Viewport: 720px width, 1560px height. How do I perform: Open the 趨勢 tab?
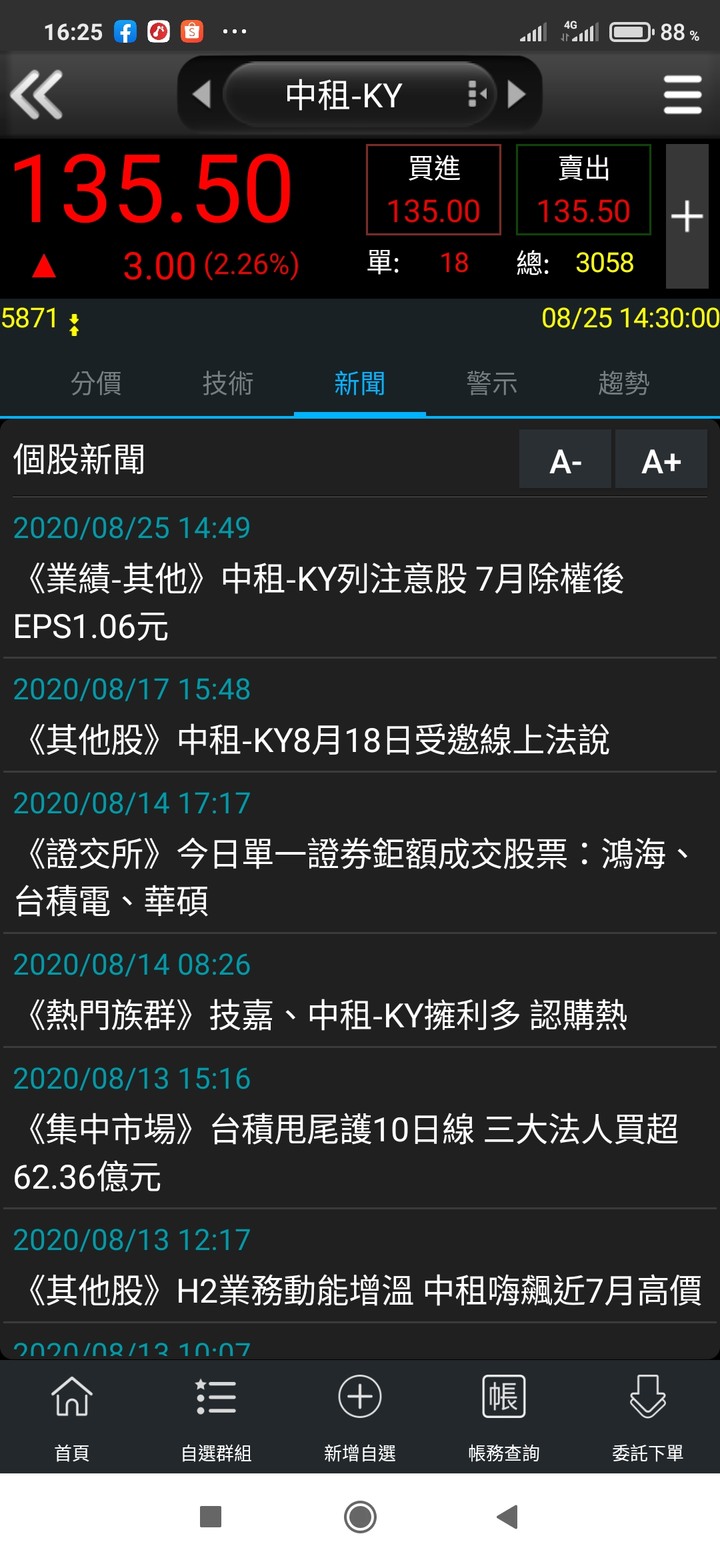click(x=624, y=383)
